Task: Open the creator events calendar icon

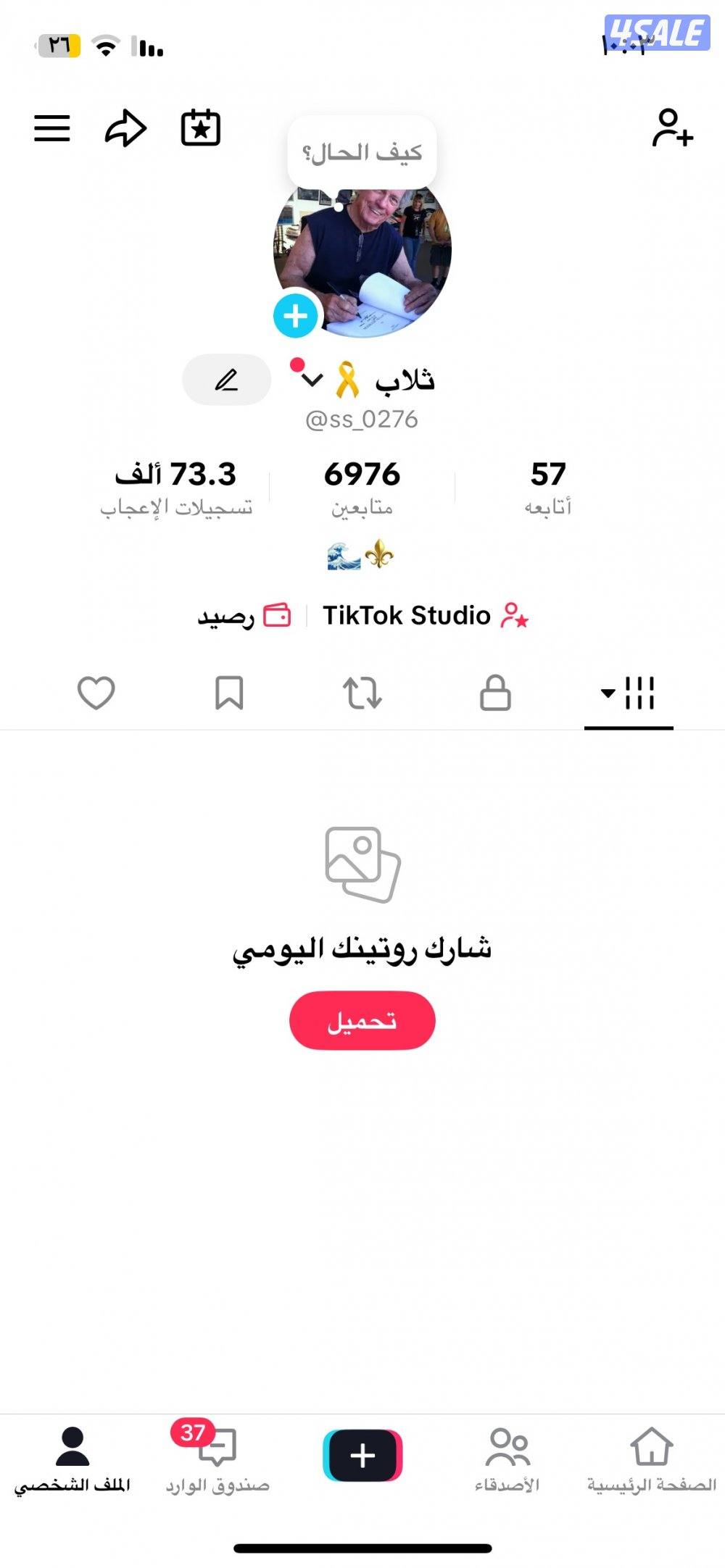Action: tap(199, 127)
